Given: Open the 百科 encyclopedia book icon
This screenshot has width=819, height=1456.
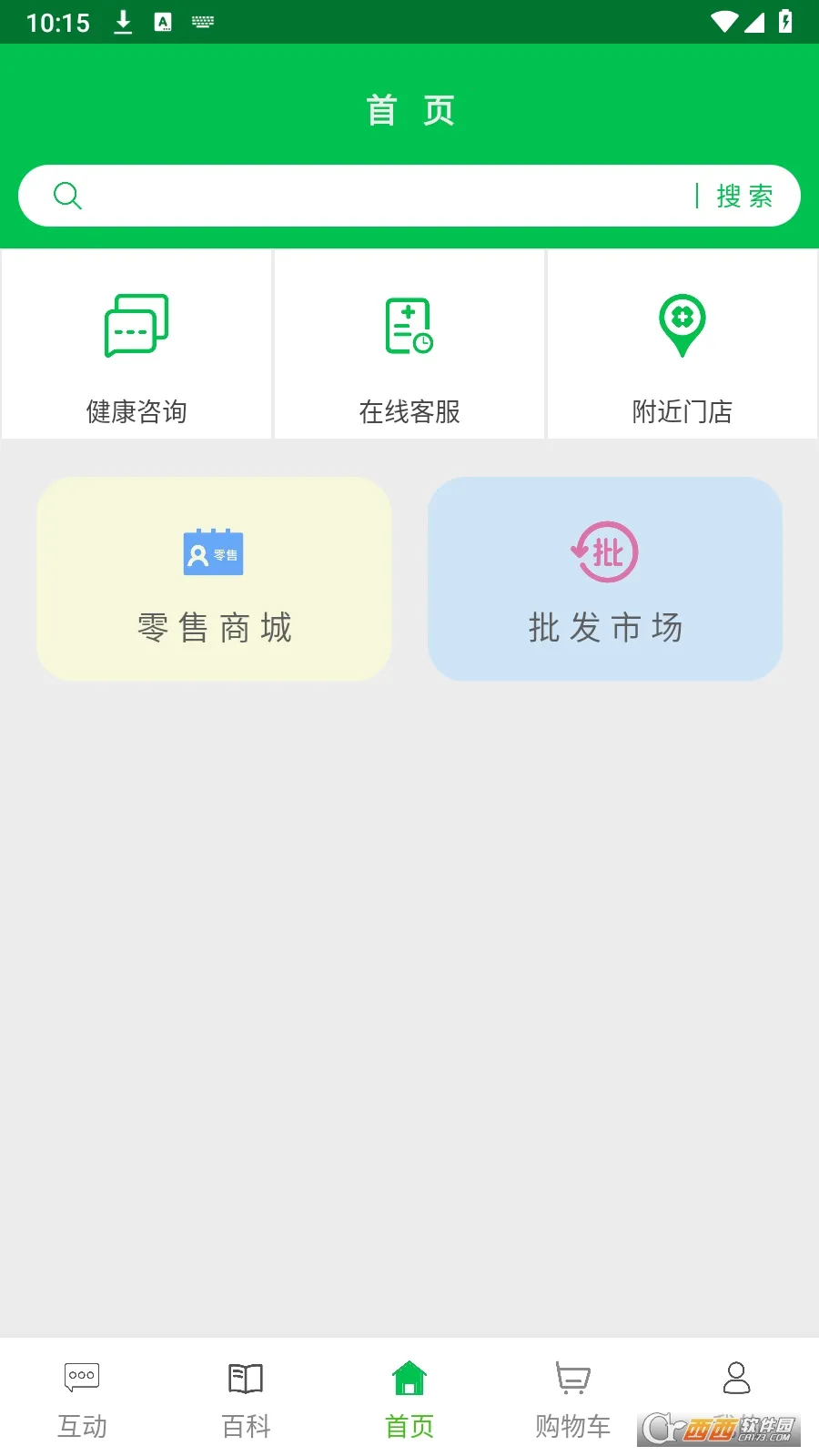Looking at the screenshot, I should [244, 1379].
